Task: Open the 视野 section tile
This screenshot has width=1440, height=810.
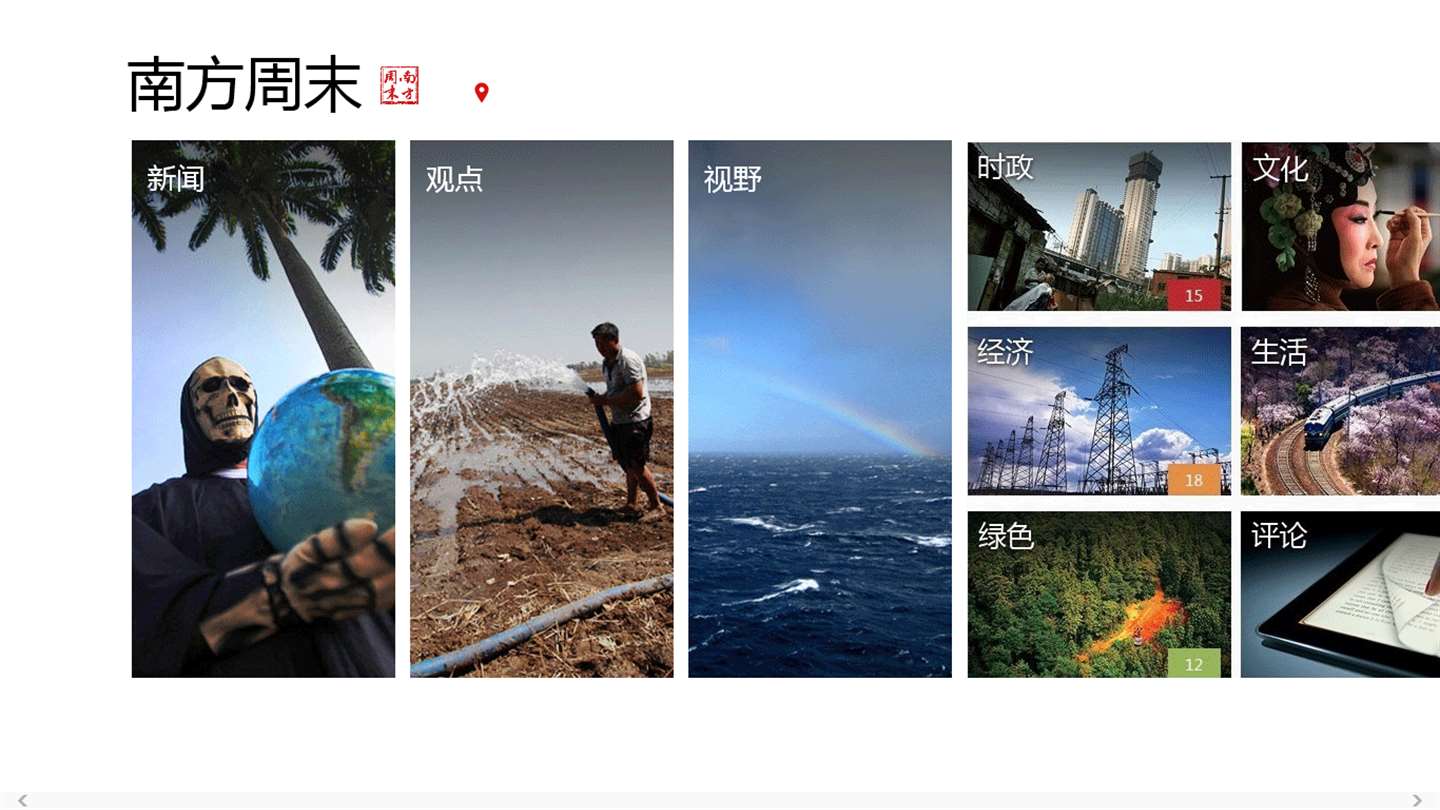Action: tap(819, 408)
